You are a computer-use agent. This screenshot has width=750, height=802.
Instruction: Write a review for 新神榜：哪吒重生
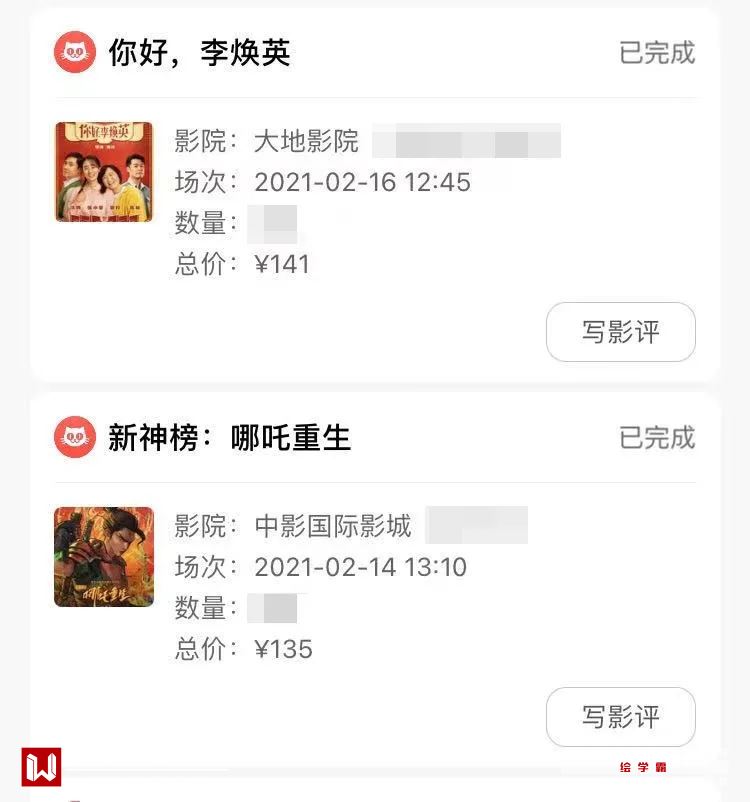tap(620, 717)
